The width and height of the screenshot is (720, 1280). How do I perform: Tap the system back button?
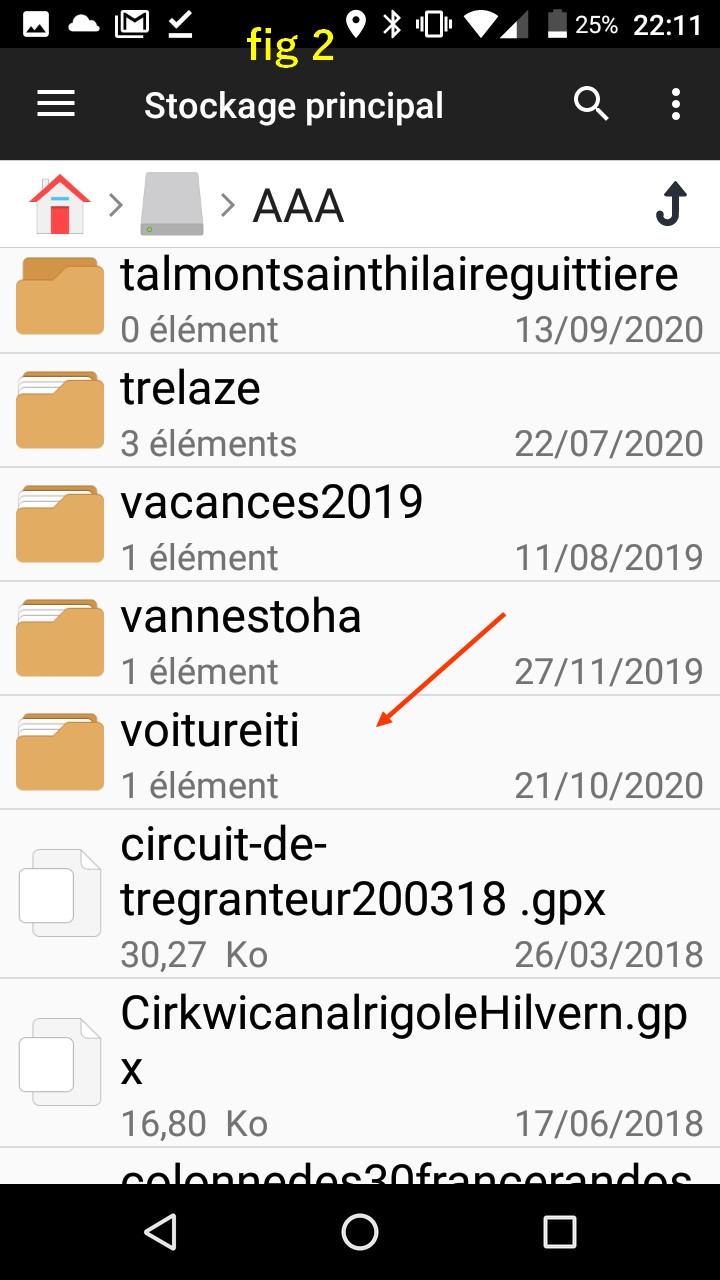(x=161, y=1232)
